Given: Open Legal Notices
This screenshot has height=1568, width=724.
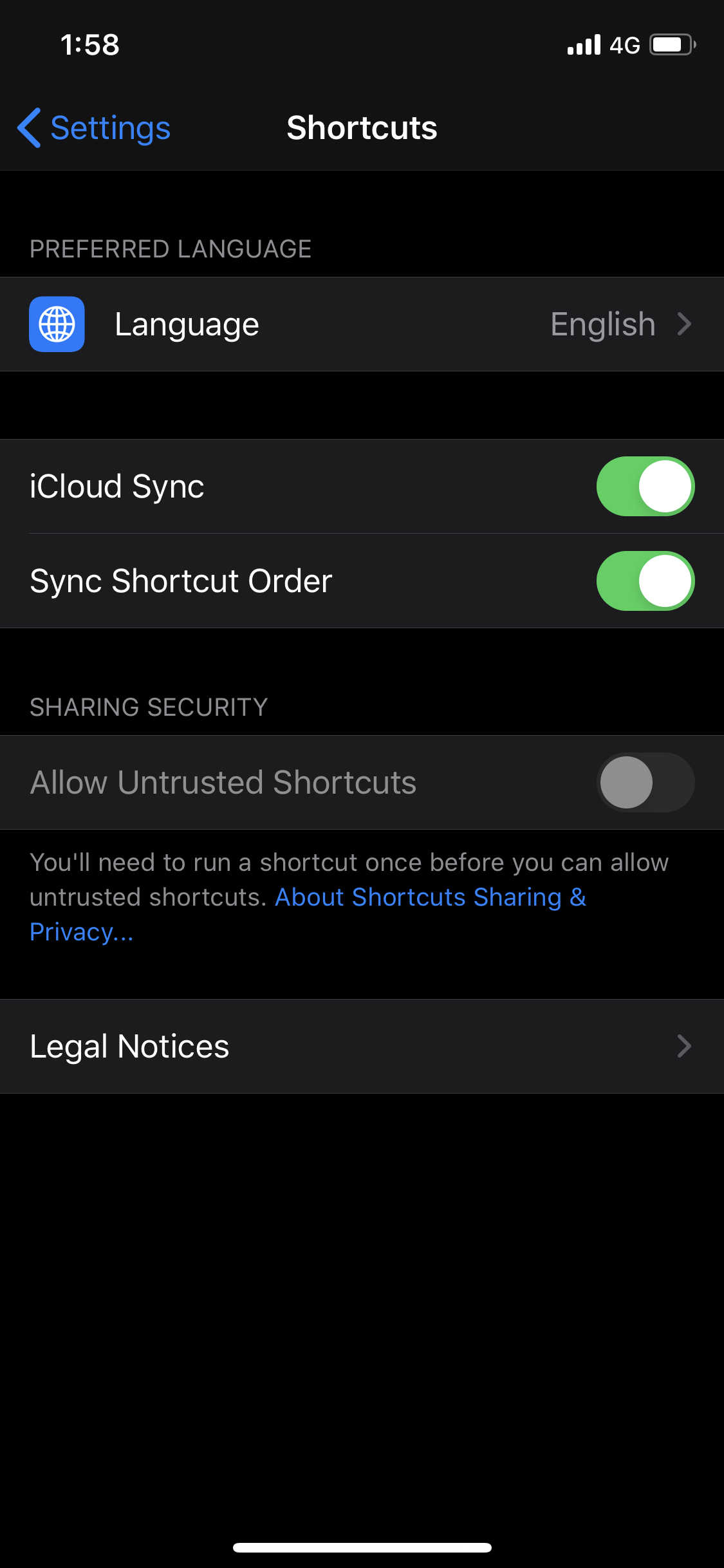Looking at the screenshot, I should click(x=362, y=1047).
